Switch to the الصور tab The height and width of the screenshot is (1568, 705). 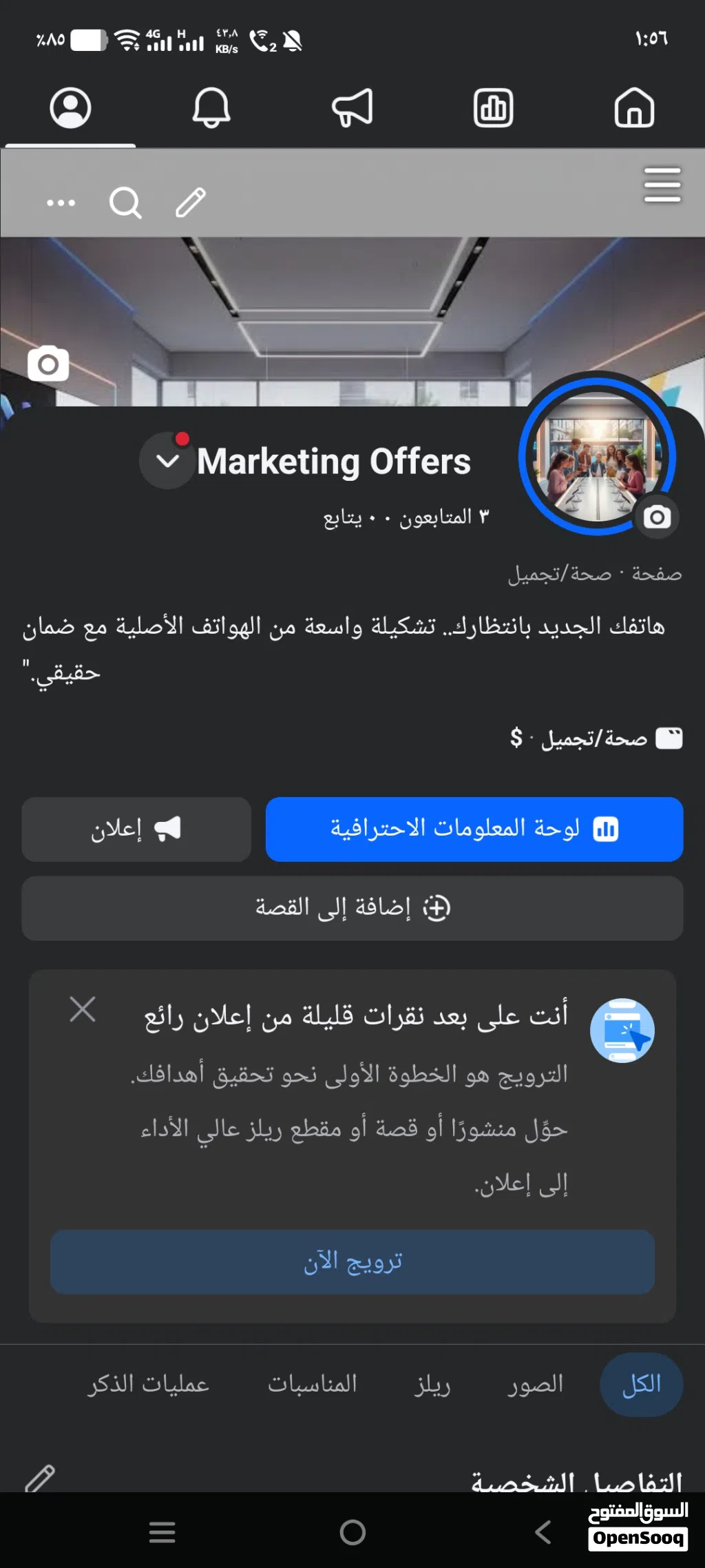[536, 1384]
